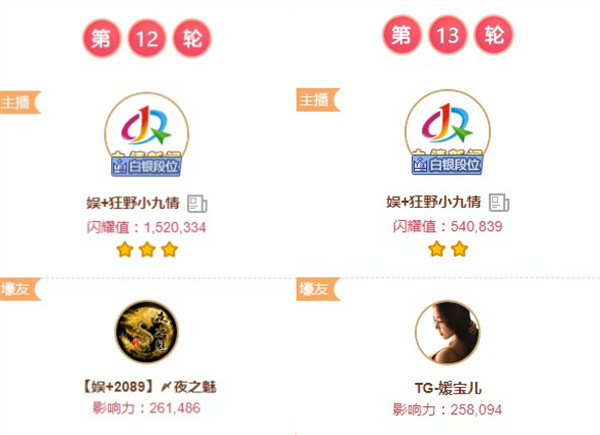Open round 13 host 娱+狂野小九情 avatar
The height and width of the screenshot is (435, 600).
[x=447, y=132]
